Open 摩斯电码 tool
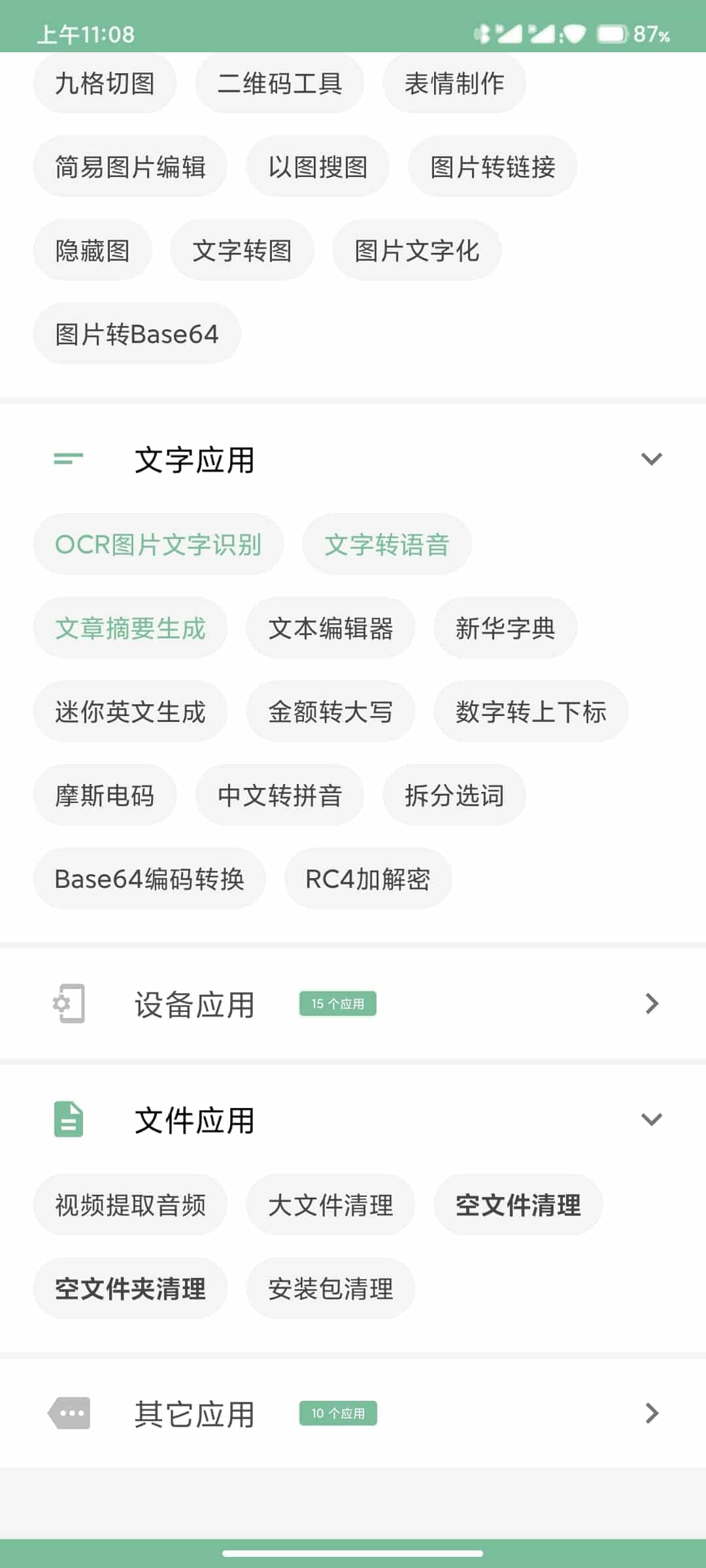 105,795
